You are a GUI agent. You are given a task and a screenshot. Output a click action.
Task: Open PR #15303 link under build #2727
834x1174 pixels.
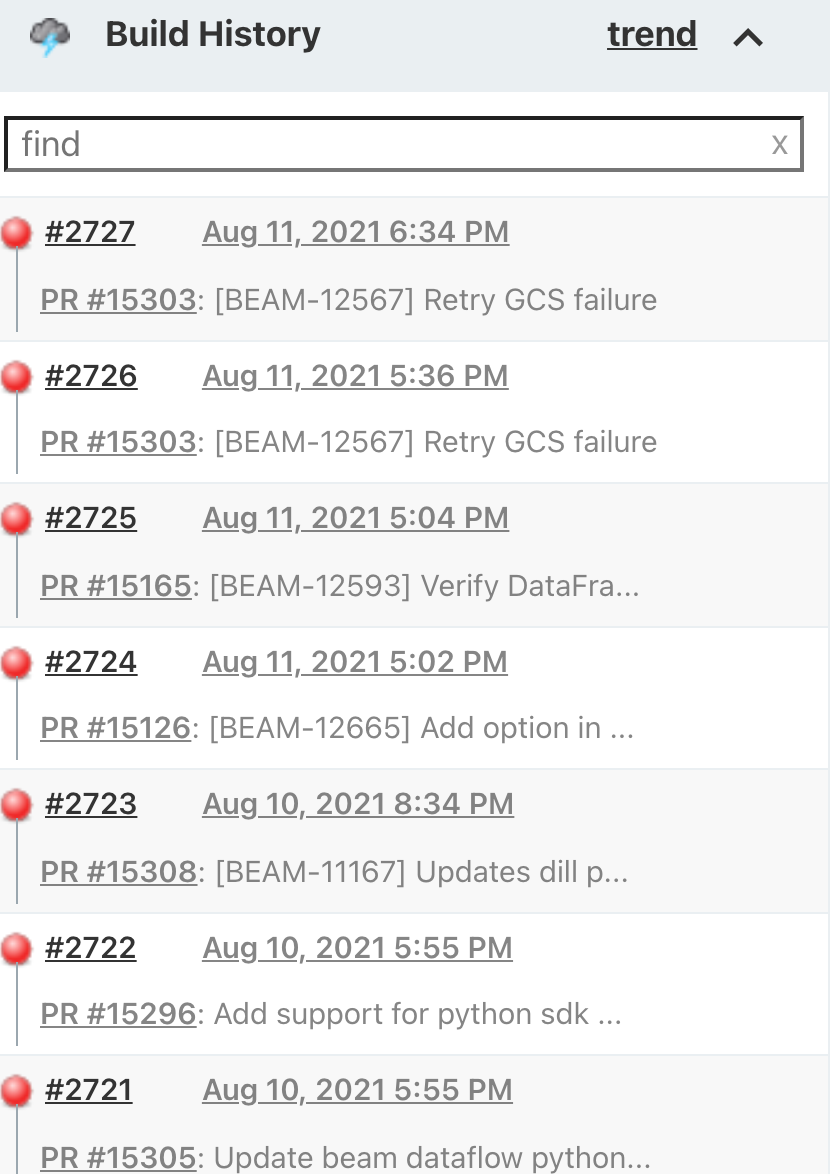(118, 299)
